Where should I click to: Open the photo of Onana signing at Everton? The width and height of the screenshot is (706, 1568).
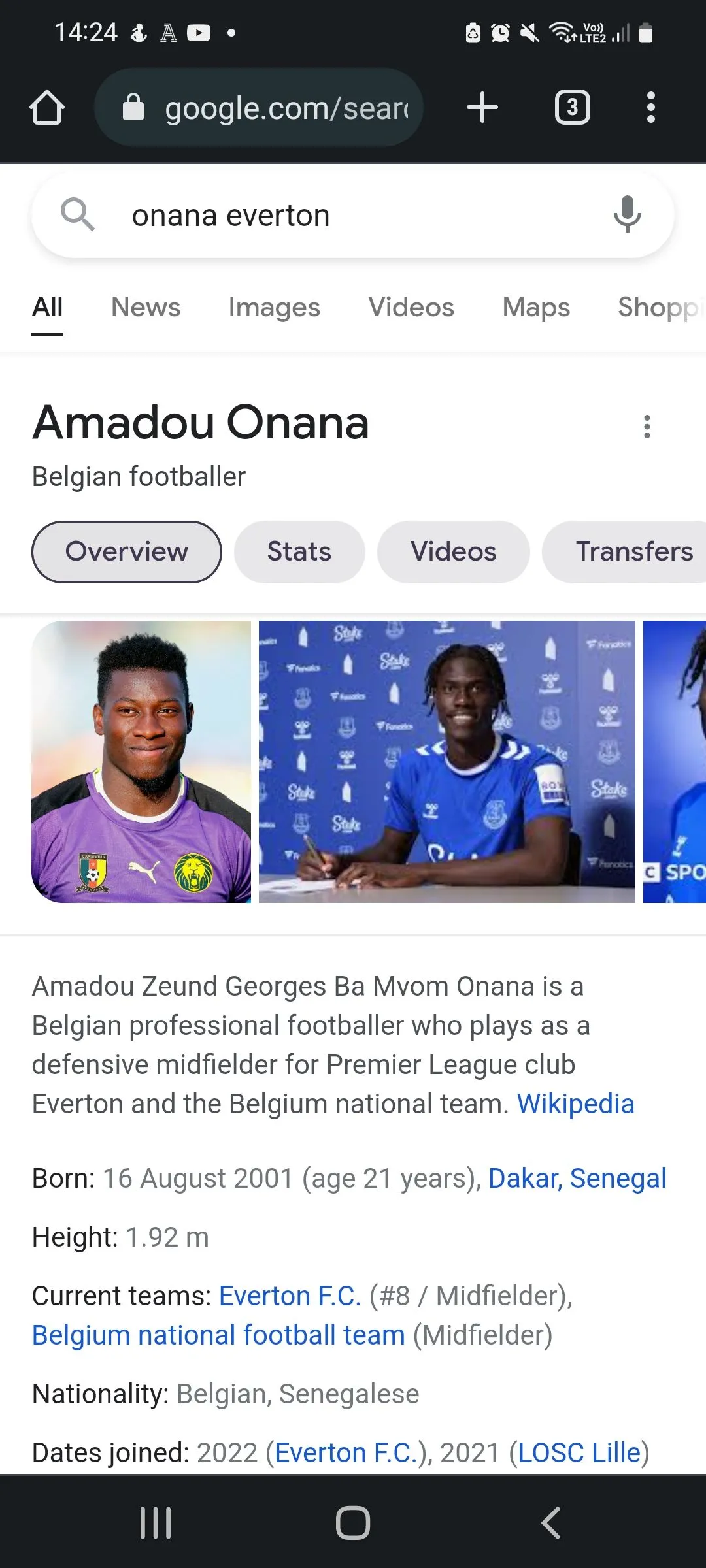[446, 761]
